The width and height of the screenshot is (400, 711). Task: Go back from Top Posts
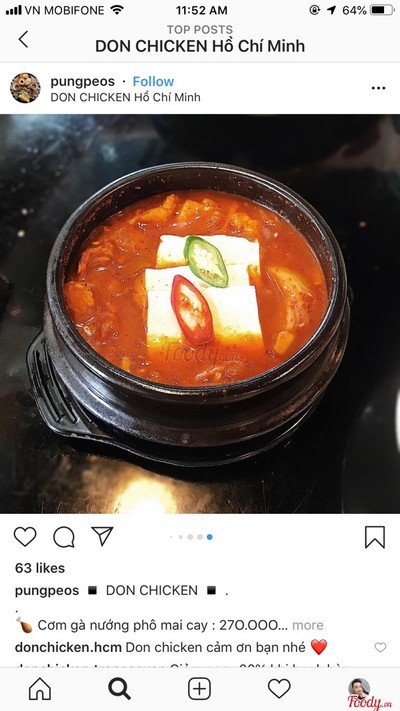(24, 39)
